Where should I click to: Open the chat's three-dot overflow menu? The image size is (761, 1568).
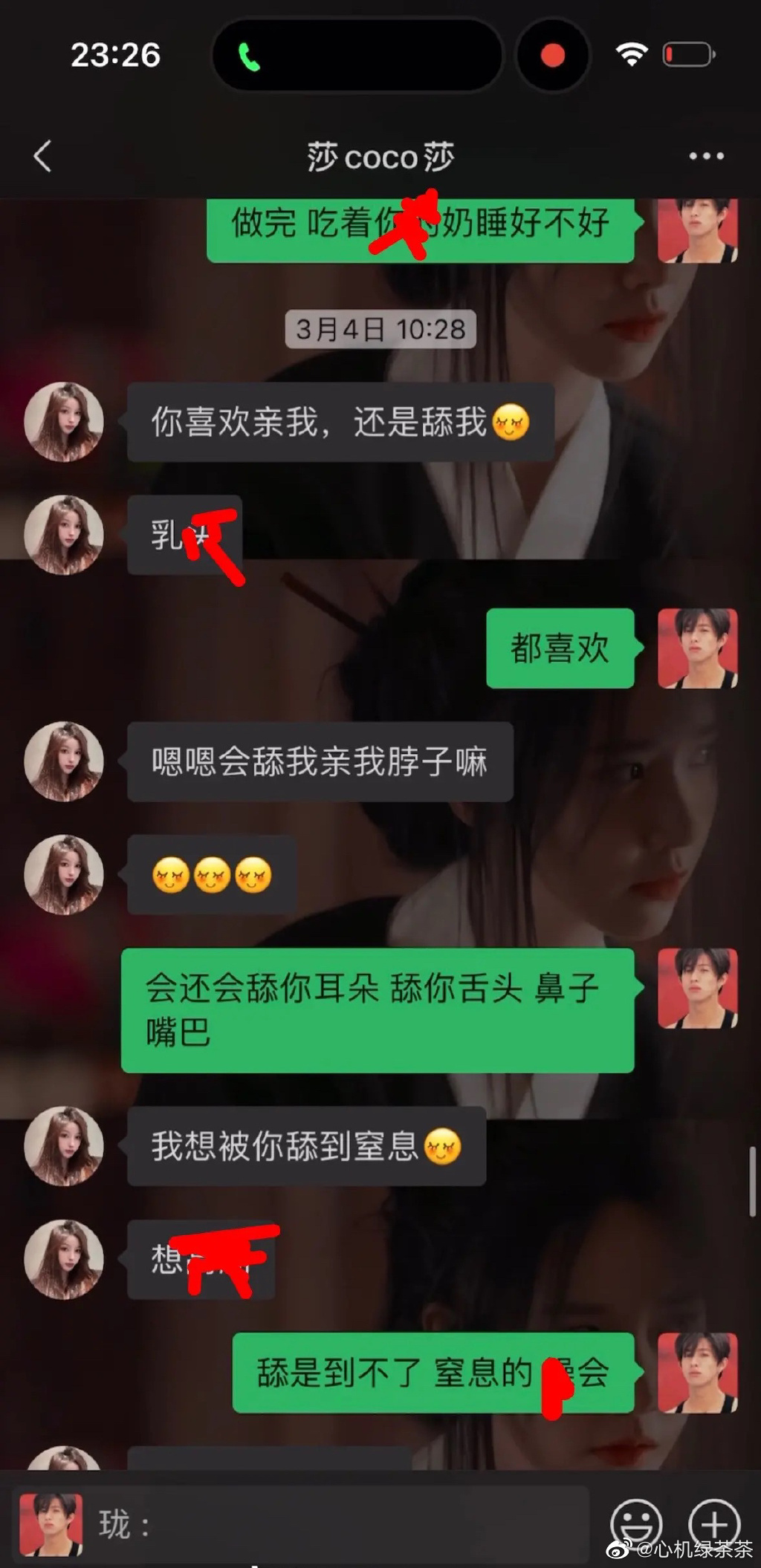(x=705, y=156)
